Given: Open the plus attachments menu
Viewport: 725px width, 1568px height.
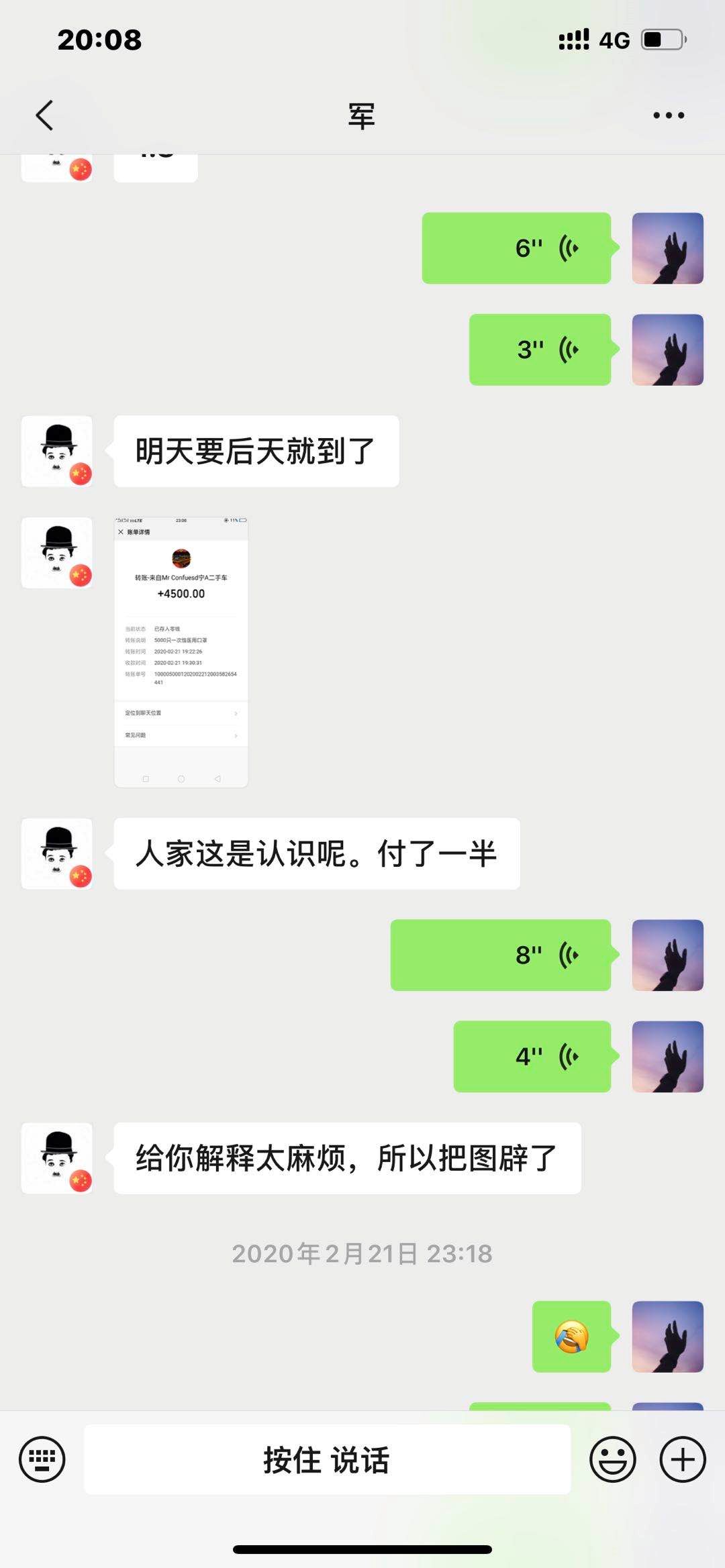Looking at the screenshot, I should coord(683,1459).
